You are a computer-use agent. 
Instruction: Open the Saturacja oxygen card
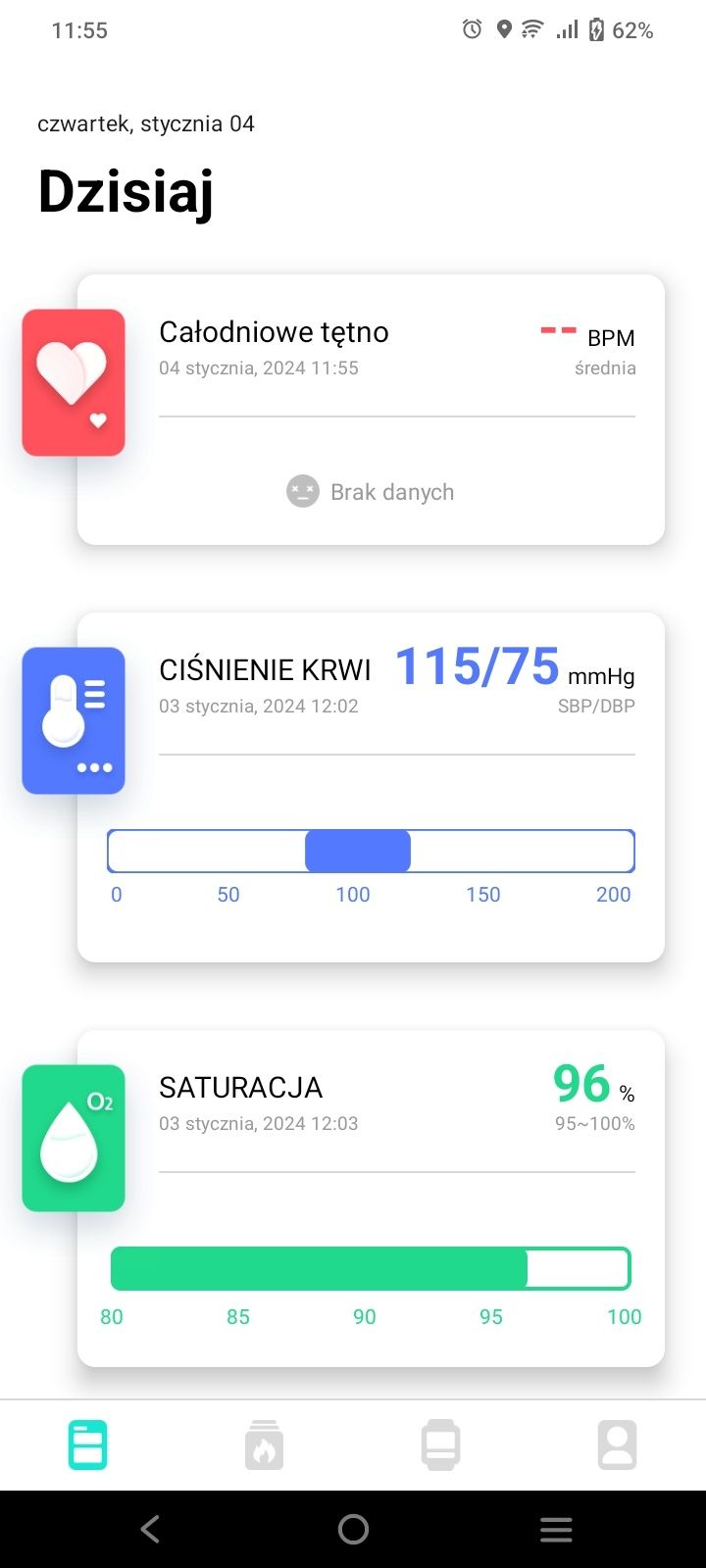(x=371, y=1198)
